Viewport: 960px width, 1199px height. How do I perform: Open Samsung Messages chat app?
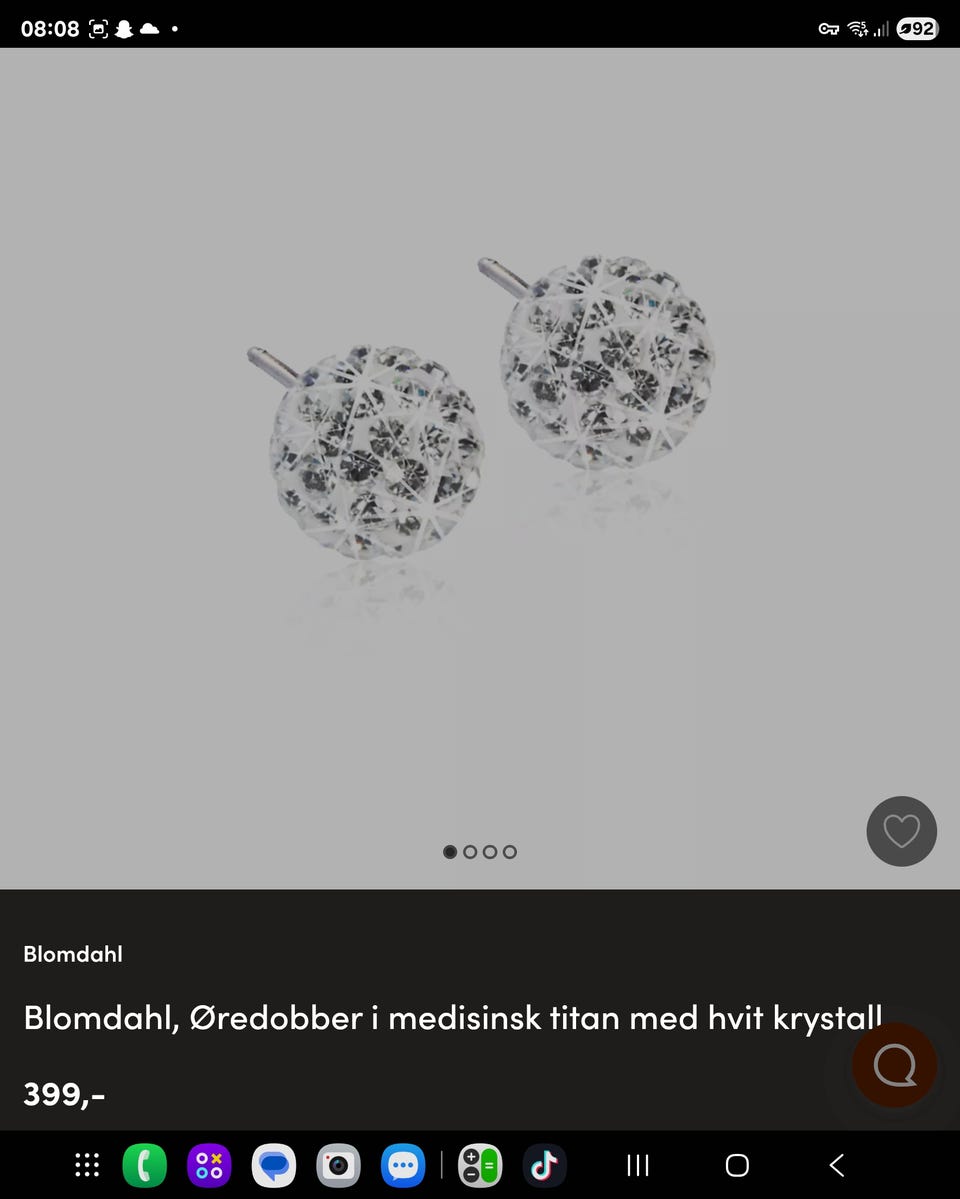coord(402,1165)
